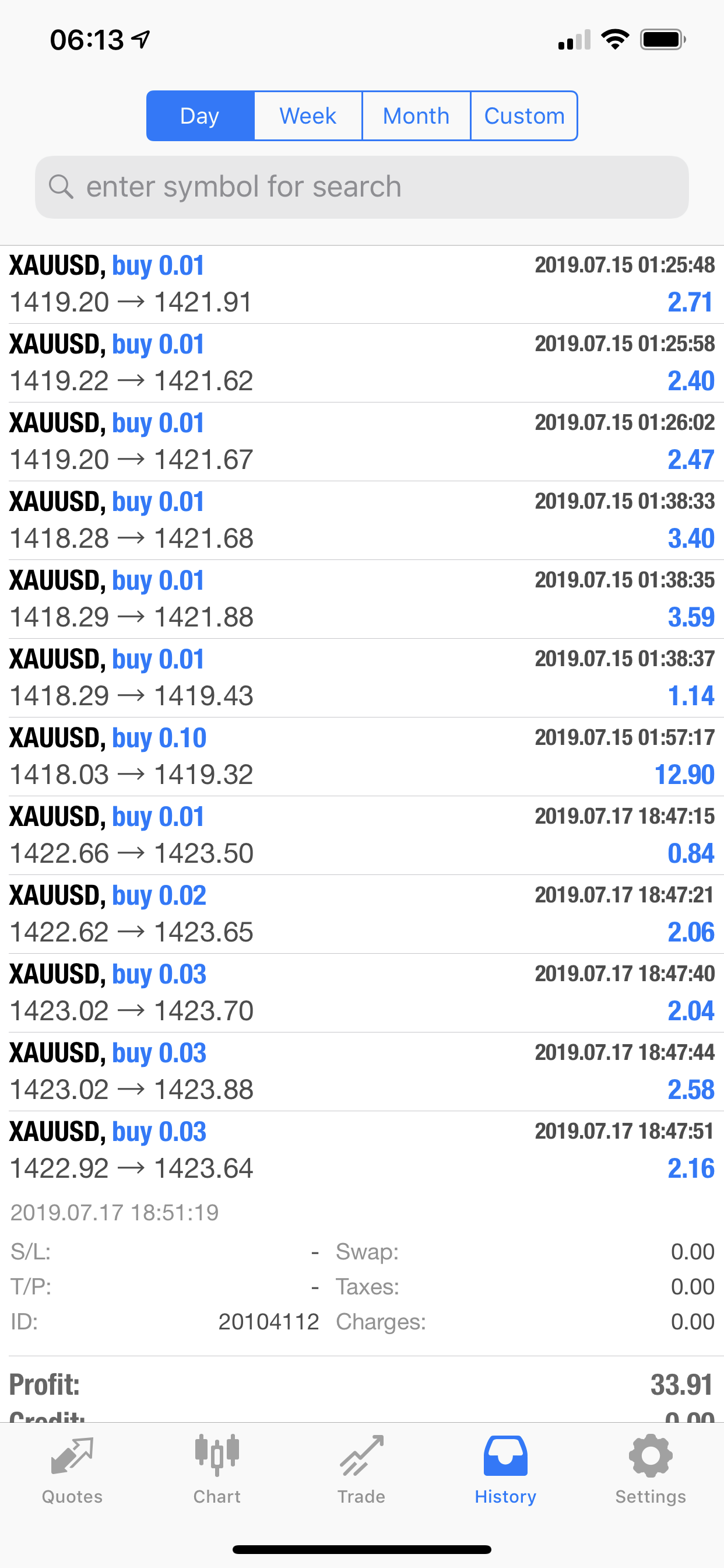The image size is (724, 1568).
Task: Select the History tab
Action: [505, 1470]
